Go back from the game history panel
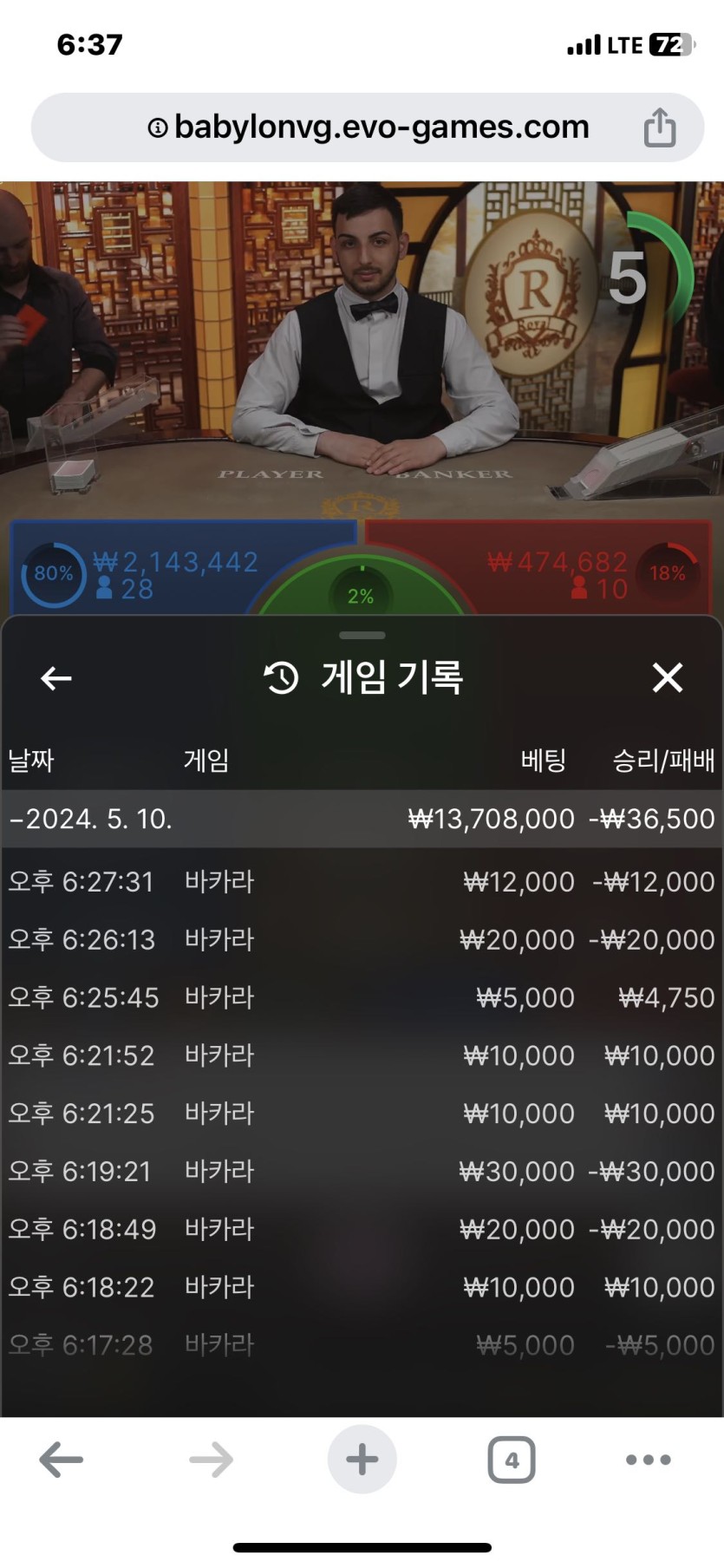This screenshot has height=1568, width=724. tap(56, 678)
